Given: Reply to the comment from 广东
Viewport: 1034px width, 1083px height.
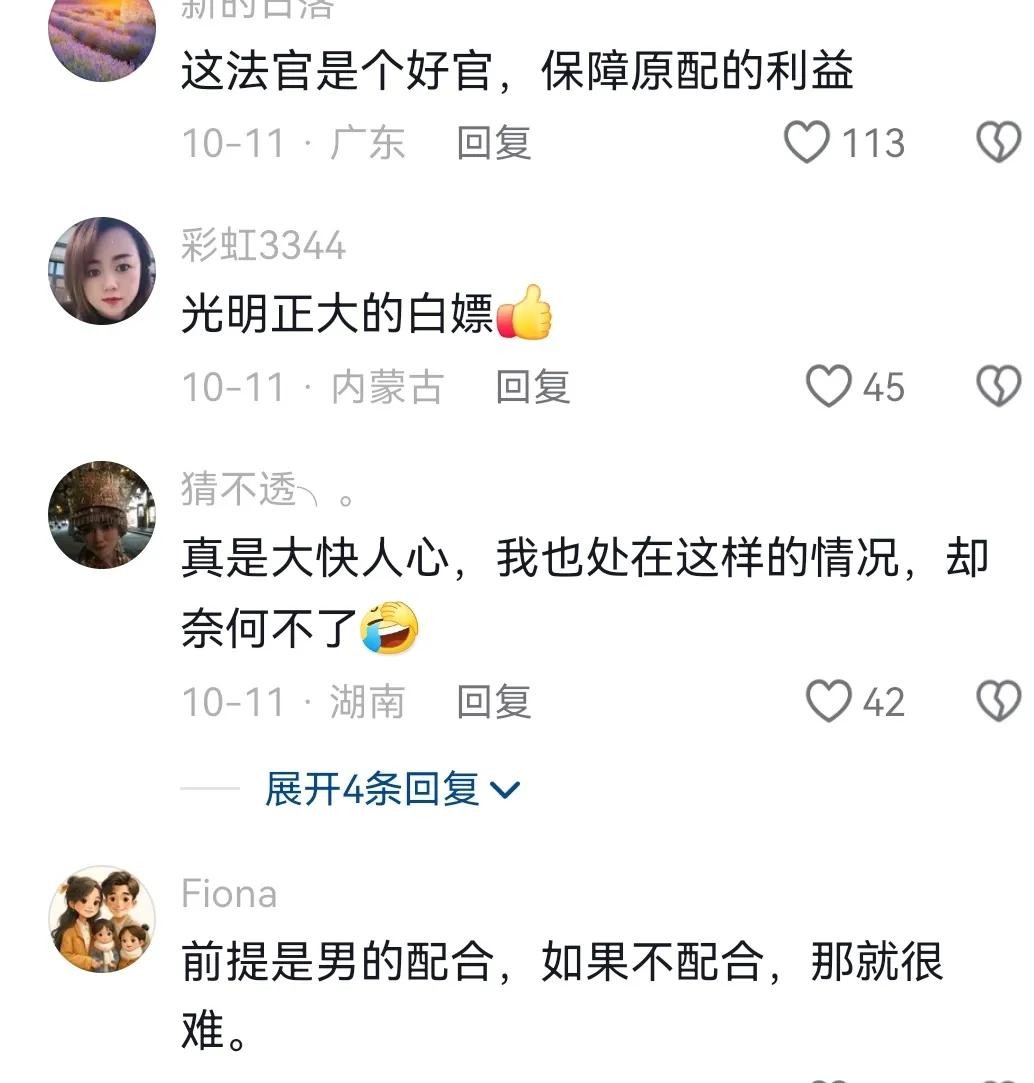Looking at the screenshot, I should coord(493,143).
